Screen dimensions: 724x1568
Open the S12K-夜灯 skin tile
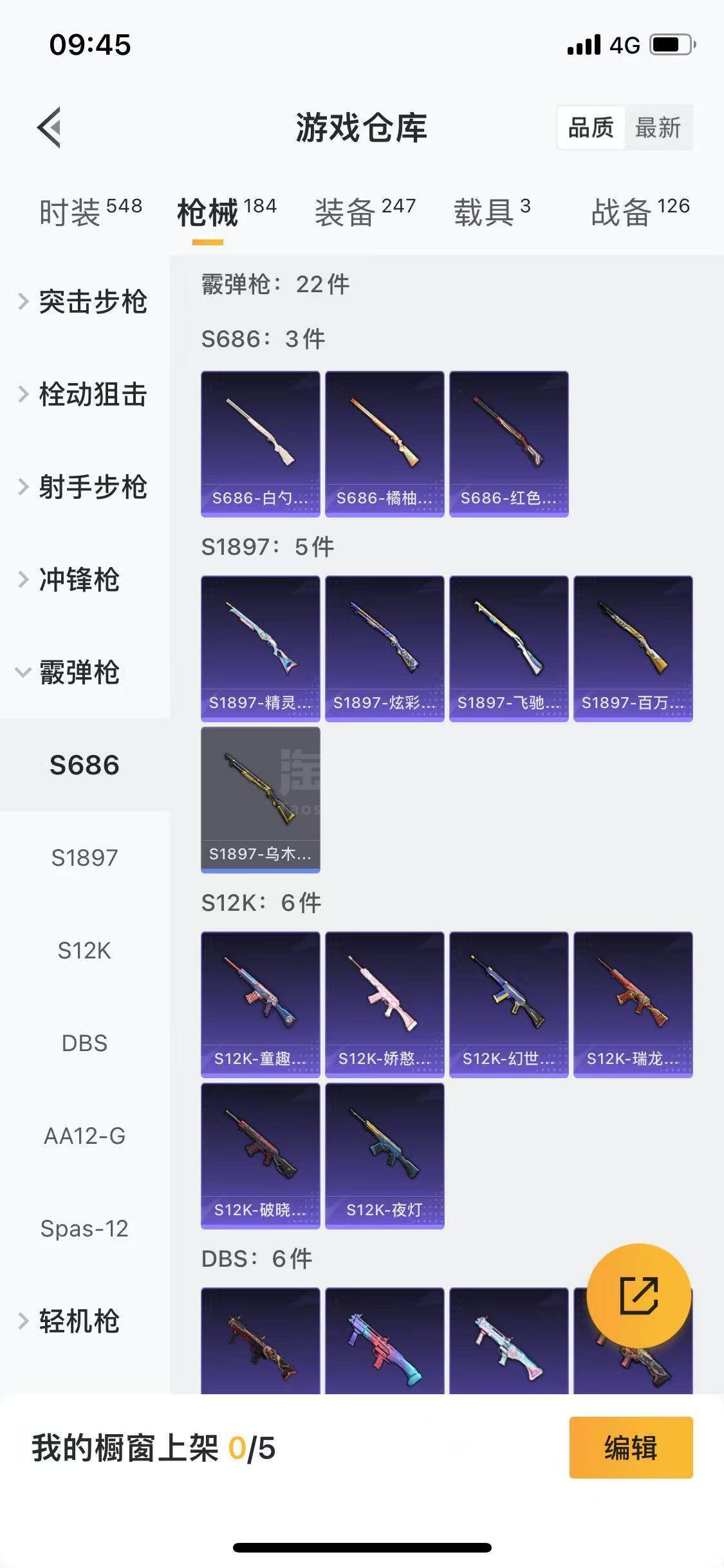[384, 1155]
